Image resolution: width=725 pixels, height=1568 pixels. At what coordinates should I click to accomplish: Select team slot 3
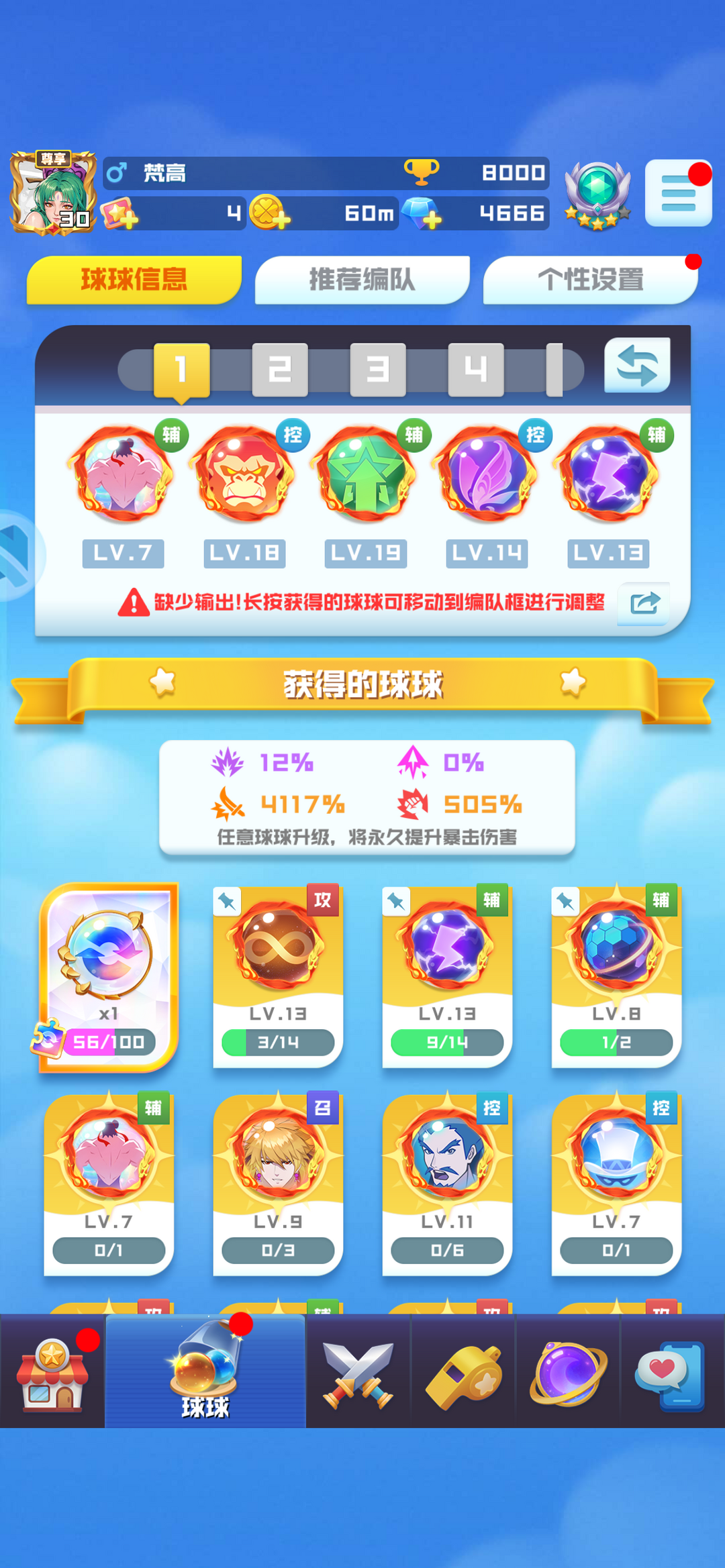pyautogui.click(x=378, y=369)
